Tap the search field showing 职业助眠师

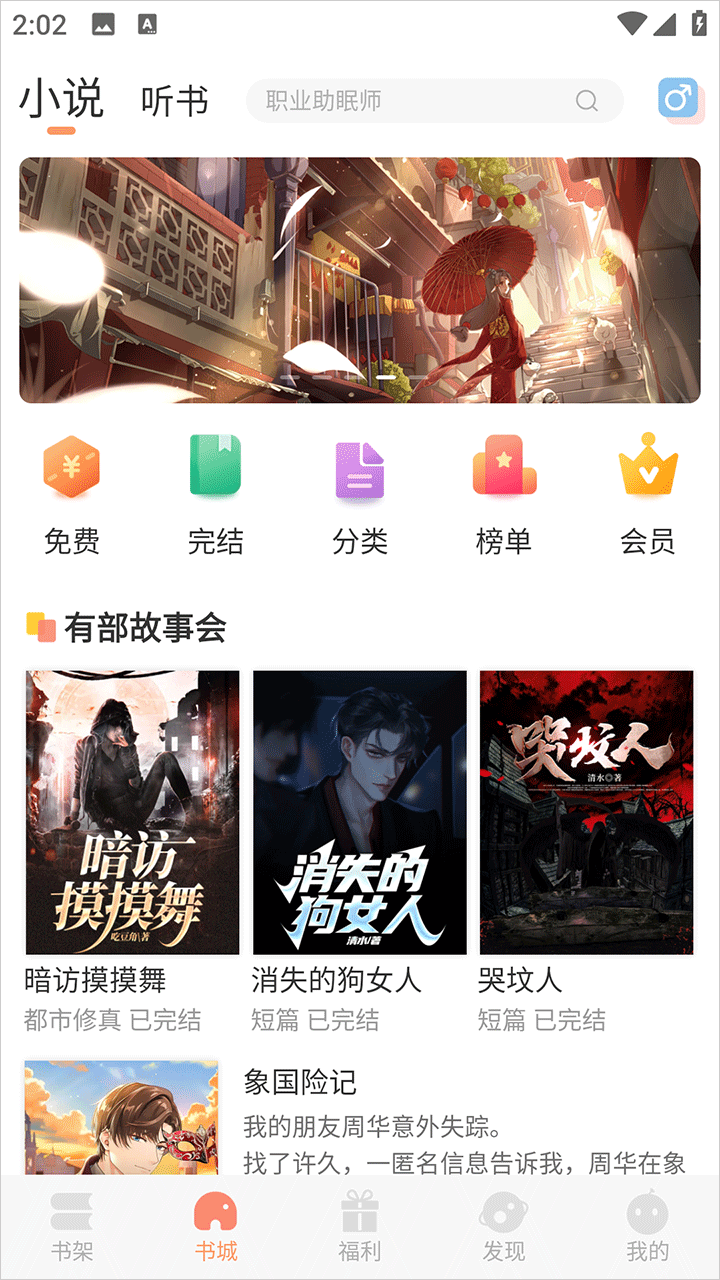click(400, 101)
